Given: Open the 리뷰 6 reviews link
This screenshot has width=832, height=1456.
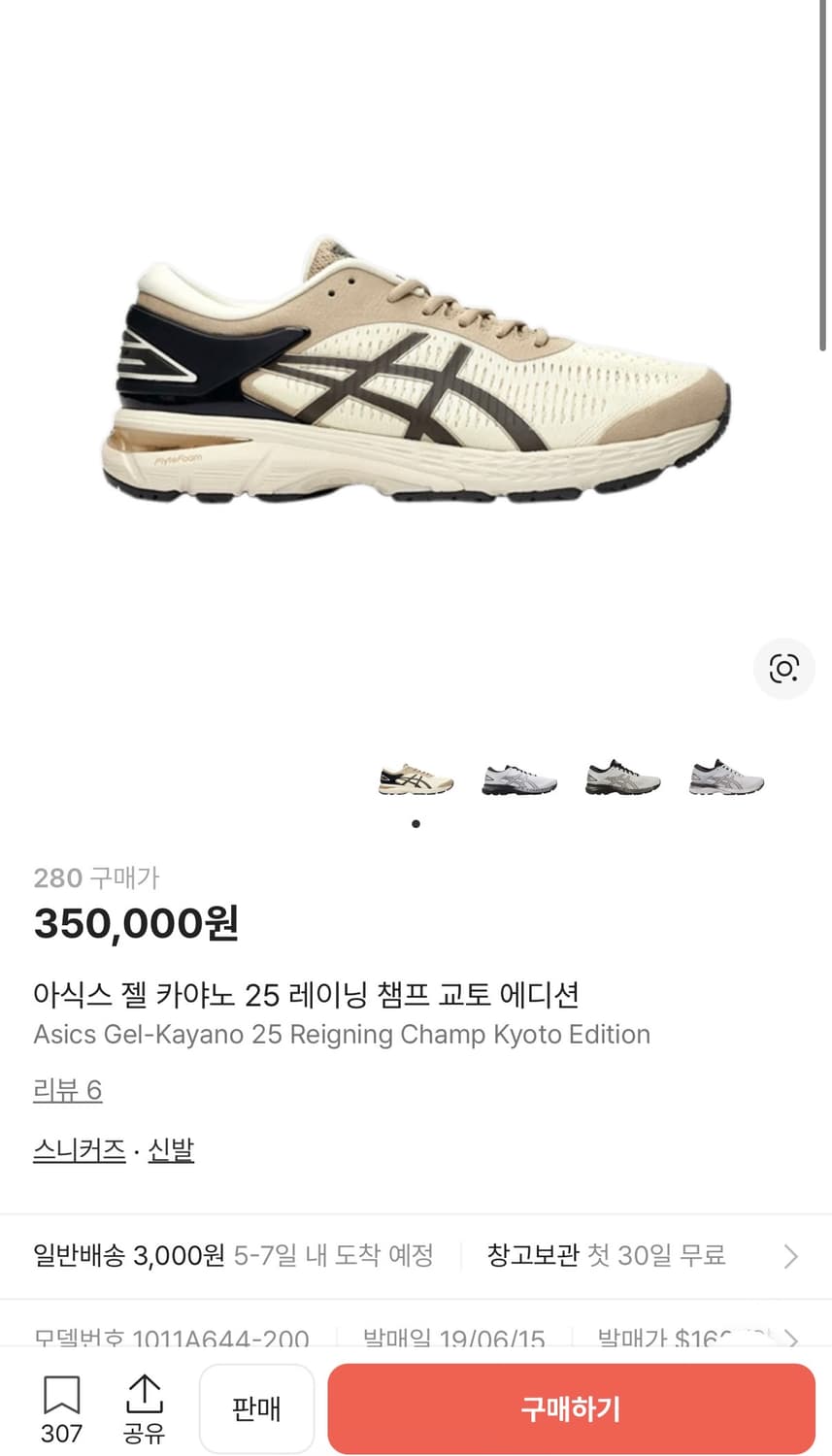Looking at the screenshot, I should point(67,1090).
